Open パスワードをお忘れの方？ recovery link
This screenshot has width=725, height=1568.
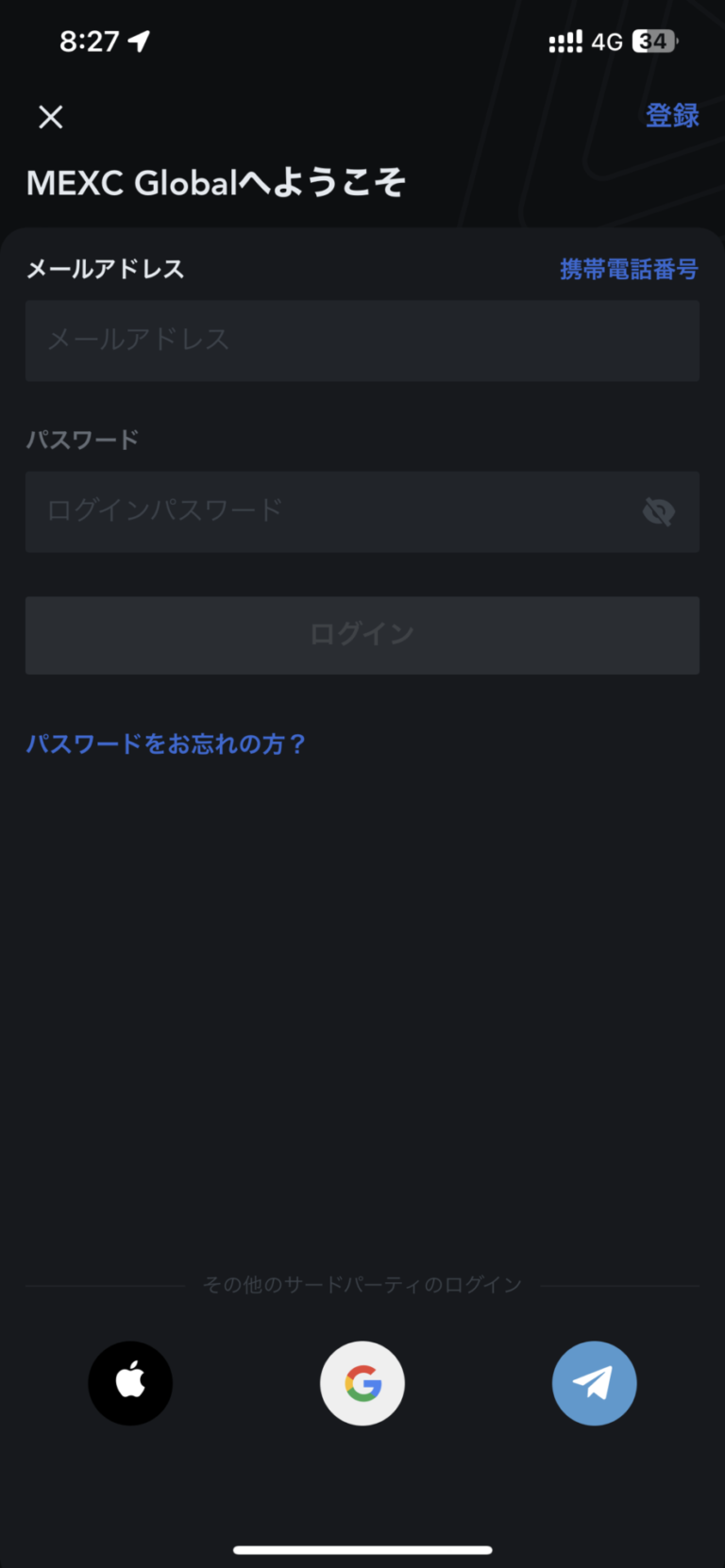tap(166, 744)
